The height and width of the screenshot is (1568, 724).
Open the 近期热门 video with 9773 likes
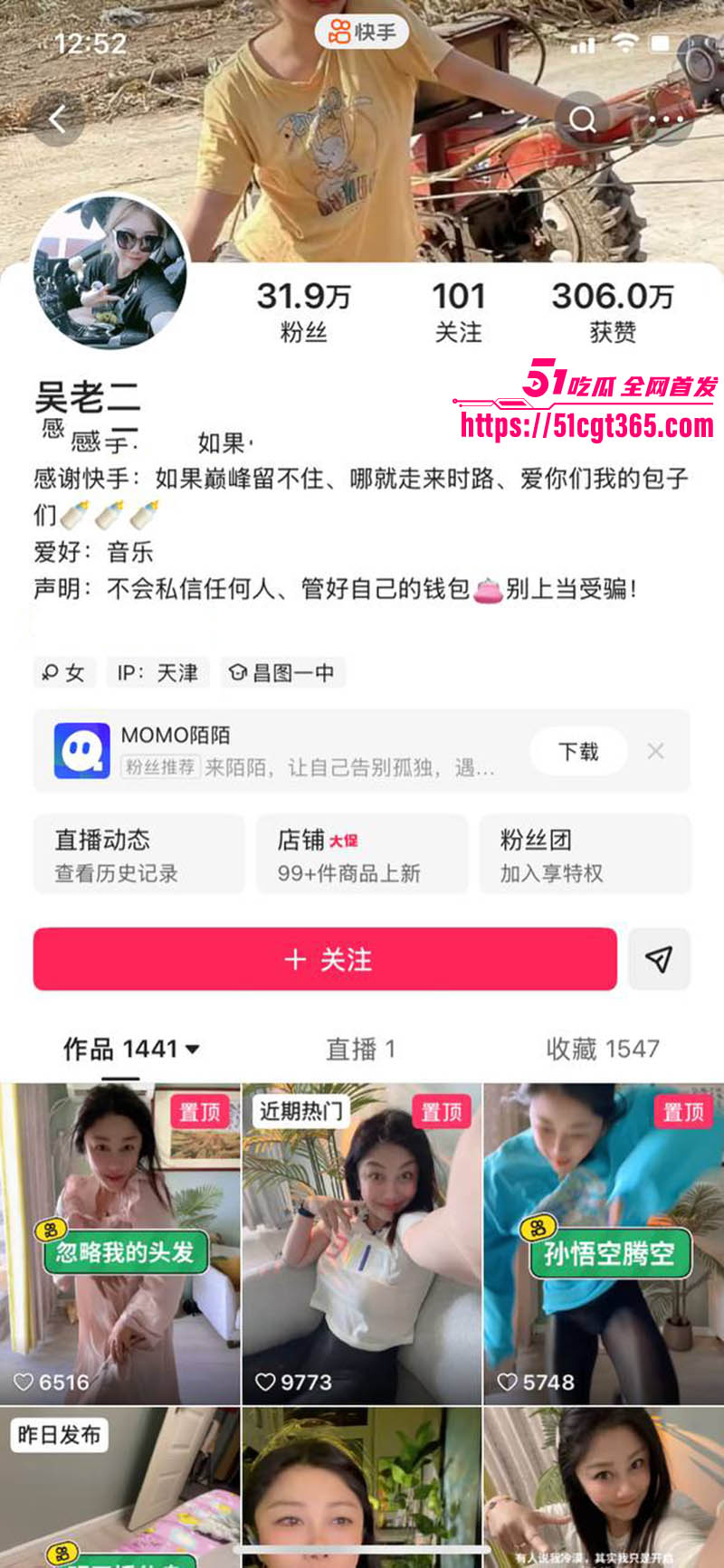(x=361, y=1244)
